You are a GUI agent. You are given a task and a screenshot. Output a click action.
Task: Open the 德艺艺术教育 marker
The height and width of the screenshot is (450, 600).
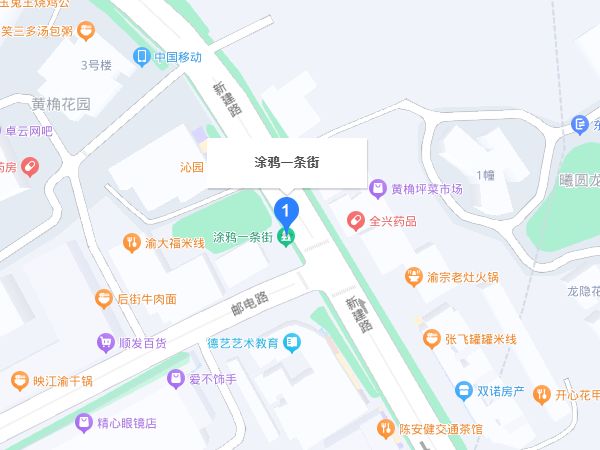tap(291, 343)
